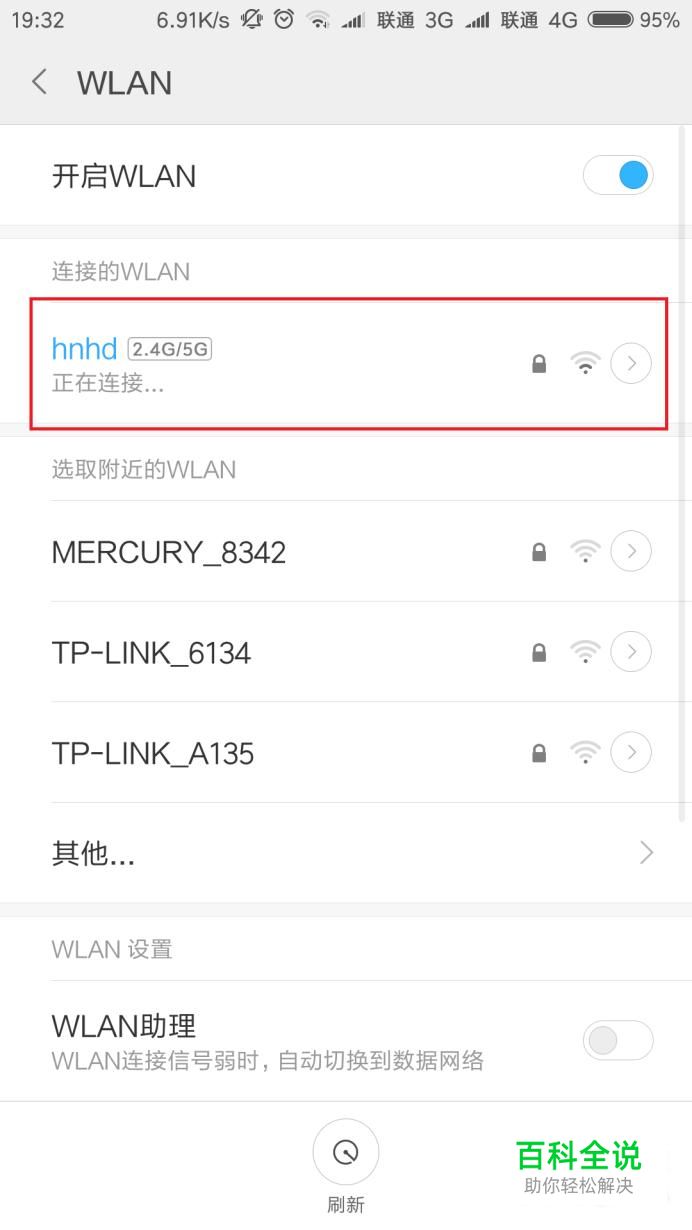Screen dimensions: 692x1230
Task: Open details arrow for MERCURY_8342
Action: tap(631, 551)
